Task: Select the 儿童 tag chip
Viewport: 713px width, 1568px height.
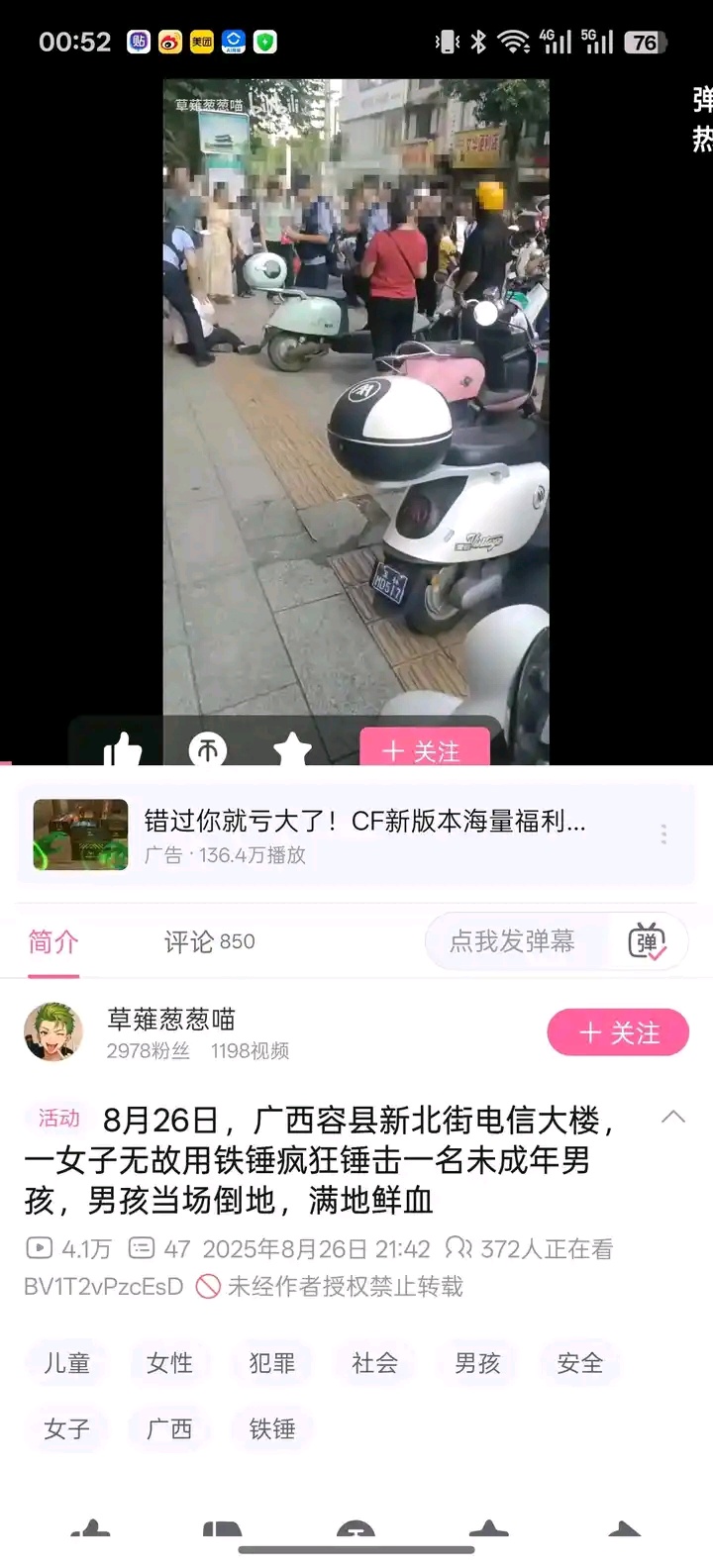Action: (66, 1363)
